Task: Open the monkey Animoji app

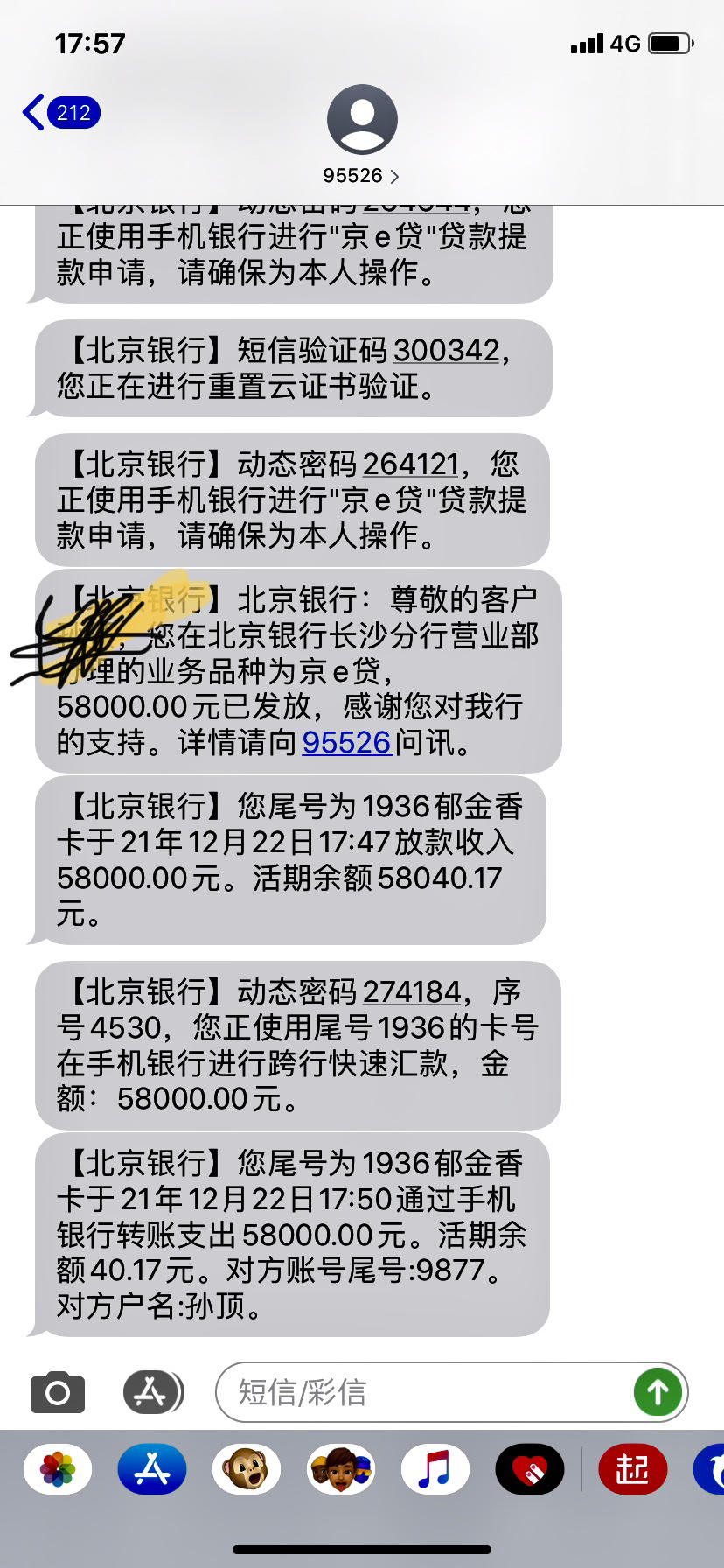Action: tap(247, 1469)
